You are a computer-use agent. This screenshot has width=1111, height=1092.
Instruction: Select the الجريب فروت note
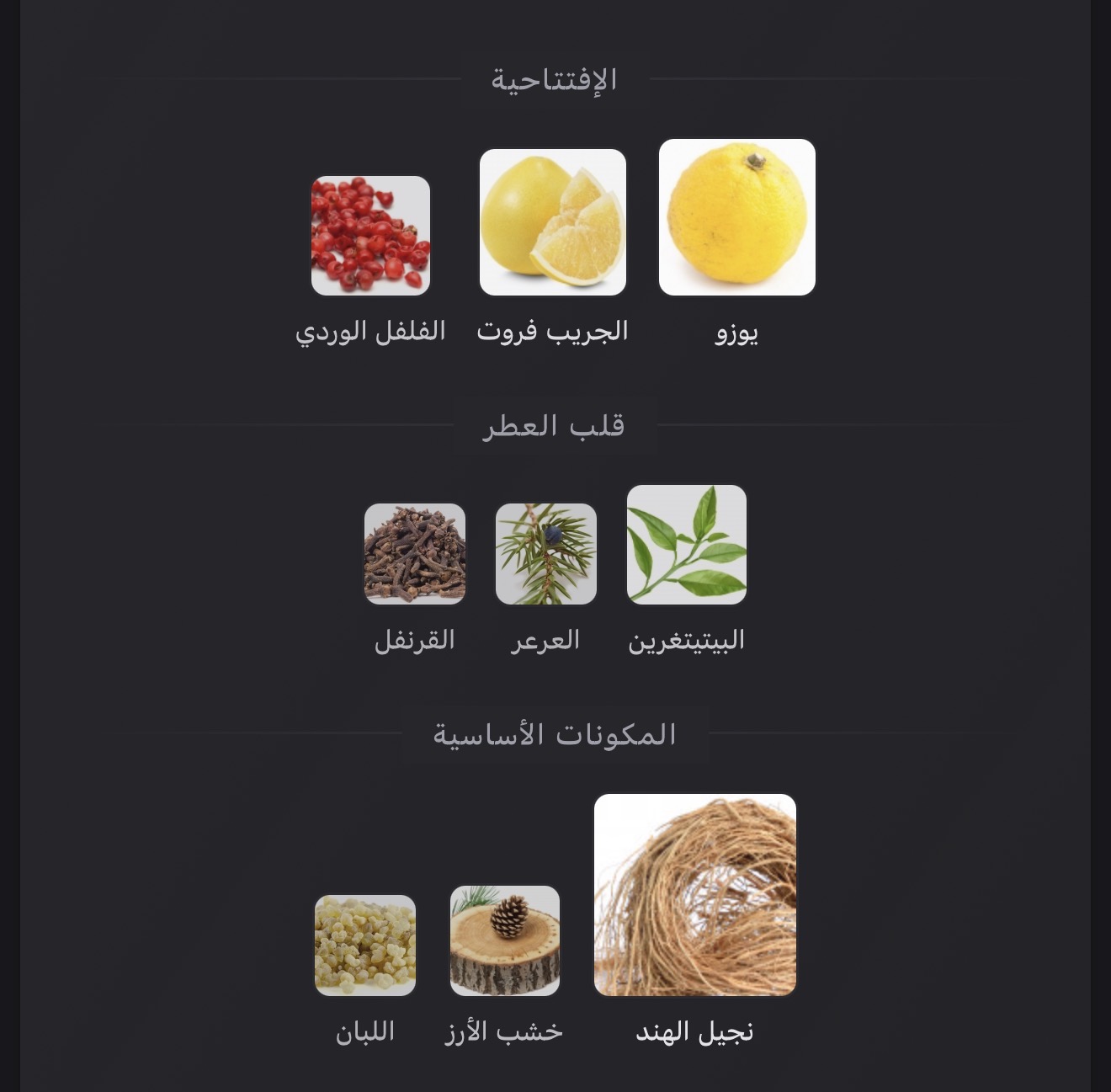552,222
